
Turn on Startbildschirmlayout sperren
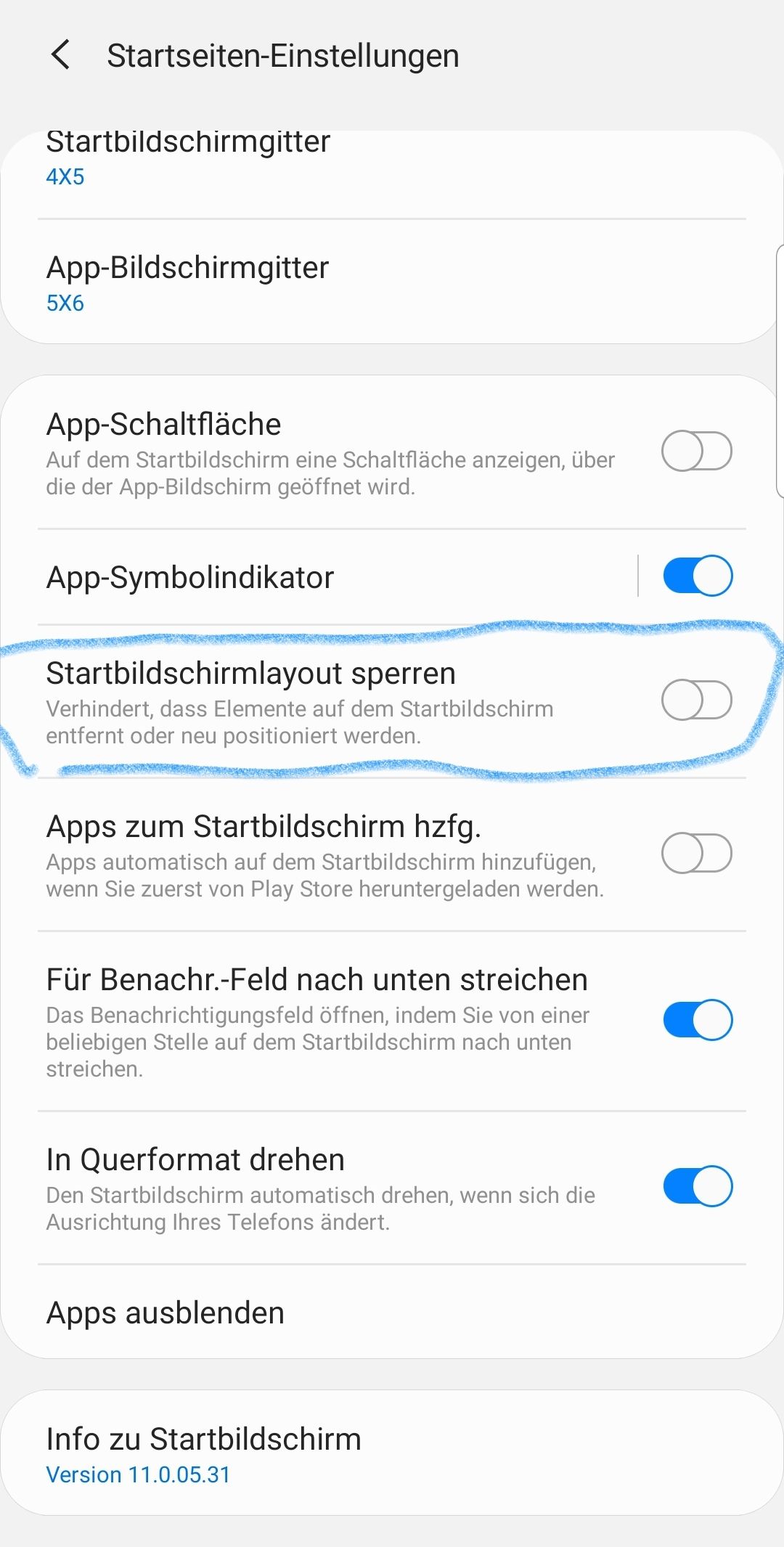pos(697,699)
